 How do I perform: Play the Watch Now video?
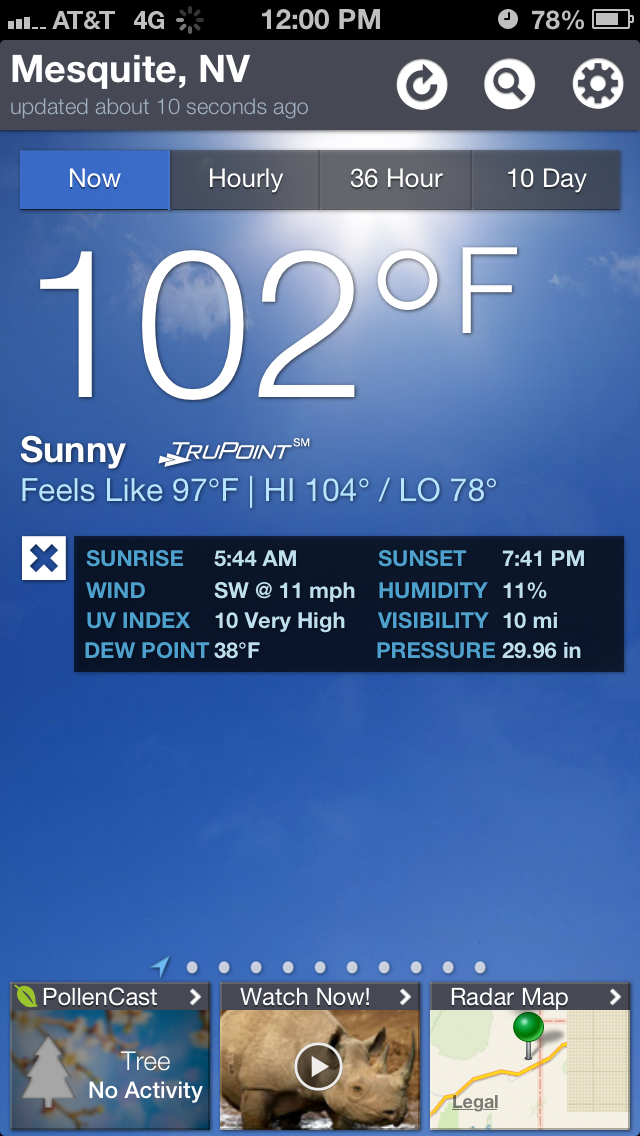(x=319, y=1067)
